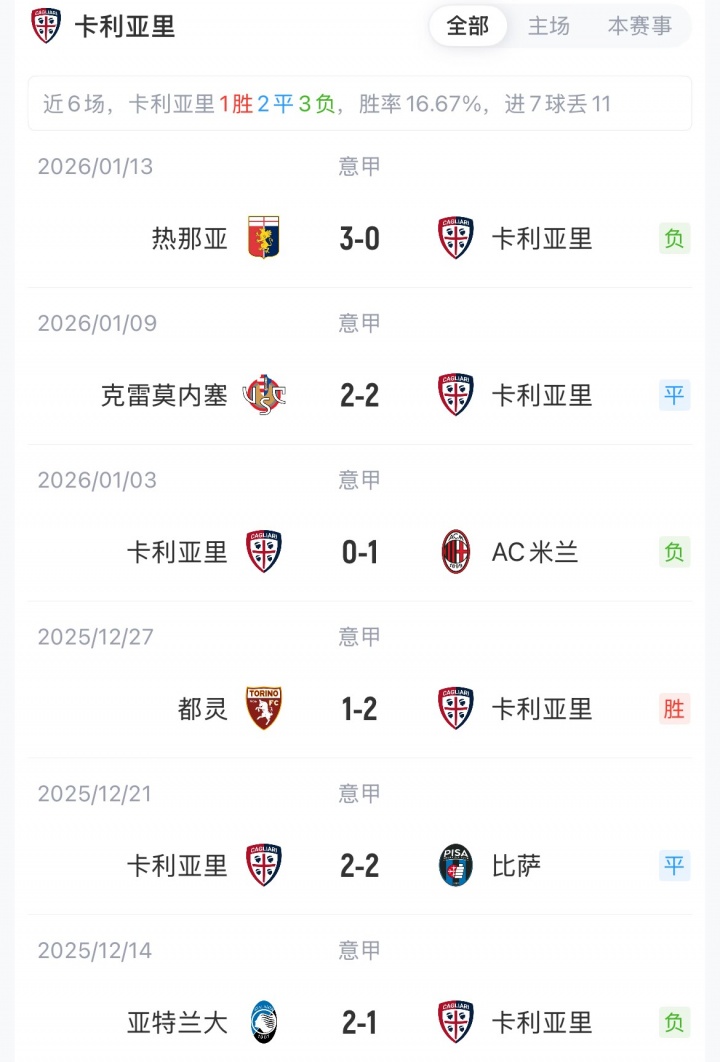Viewport: 720px width, 1062px height.
Task: Switch to the 主场 tab
Action: (x=549, y=27)
